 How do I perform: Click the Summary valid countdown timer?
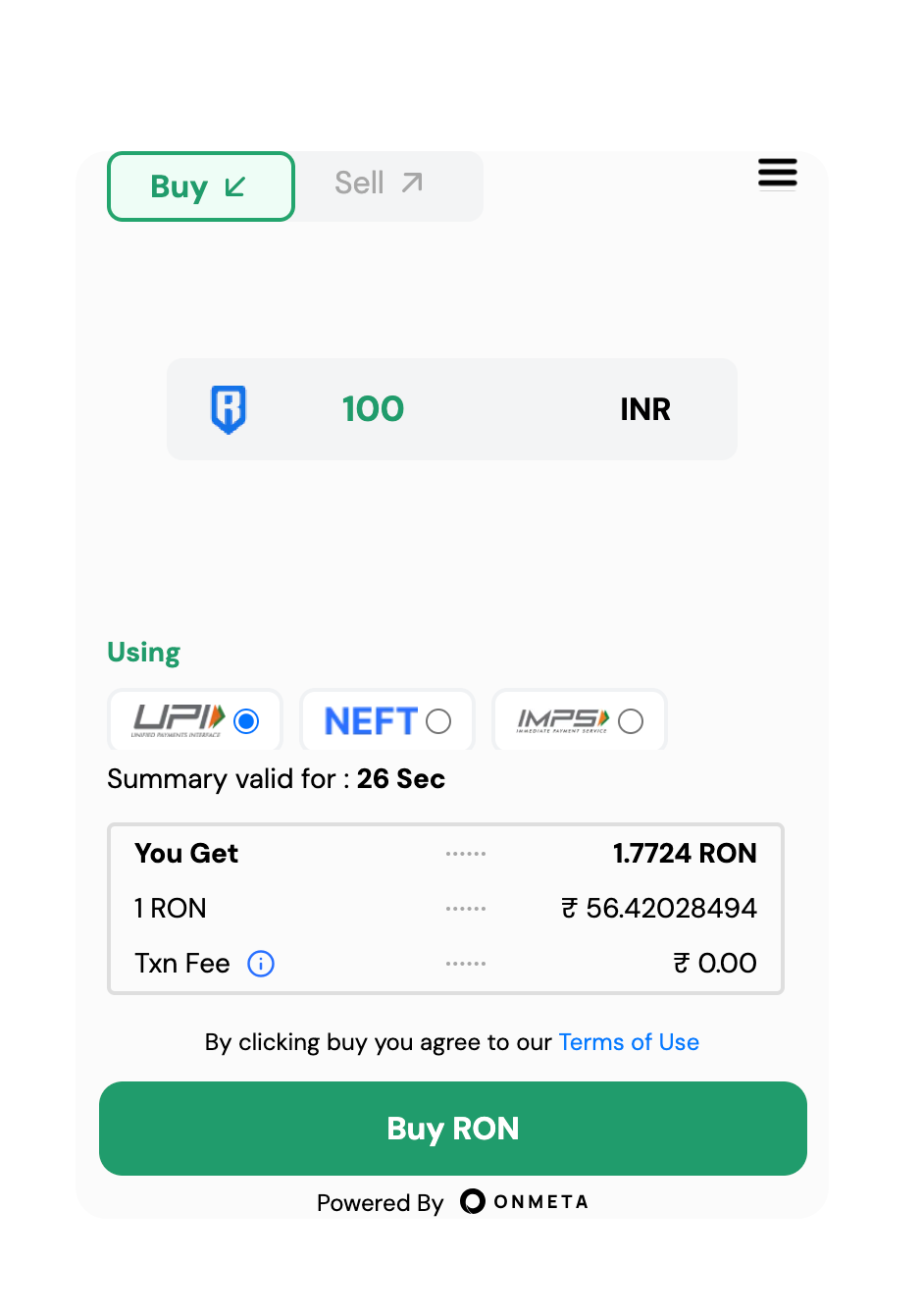[401, 778]
